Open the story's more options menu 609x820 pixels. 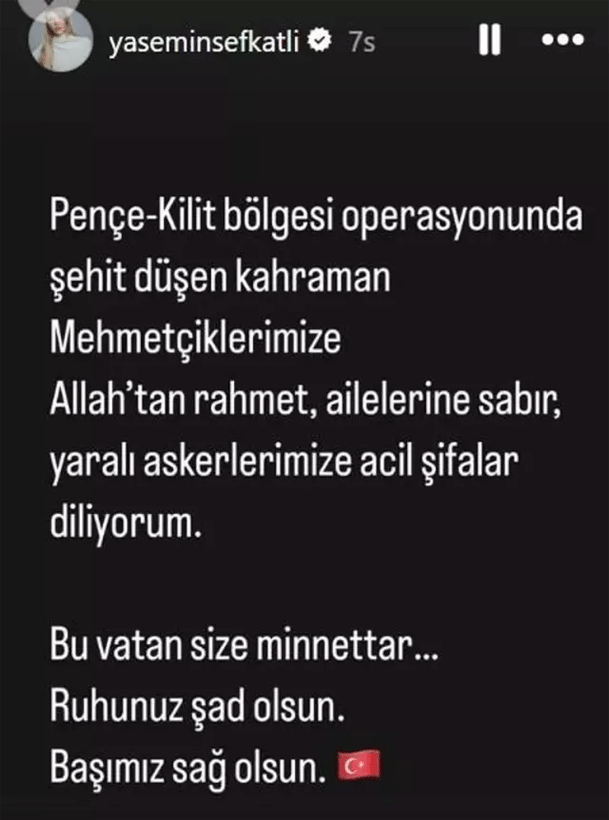click(561, 42)
